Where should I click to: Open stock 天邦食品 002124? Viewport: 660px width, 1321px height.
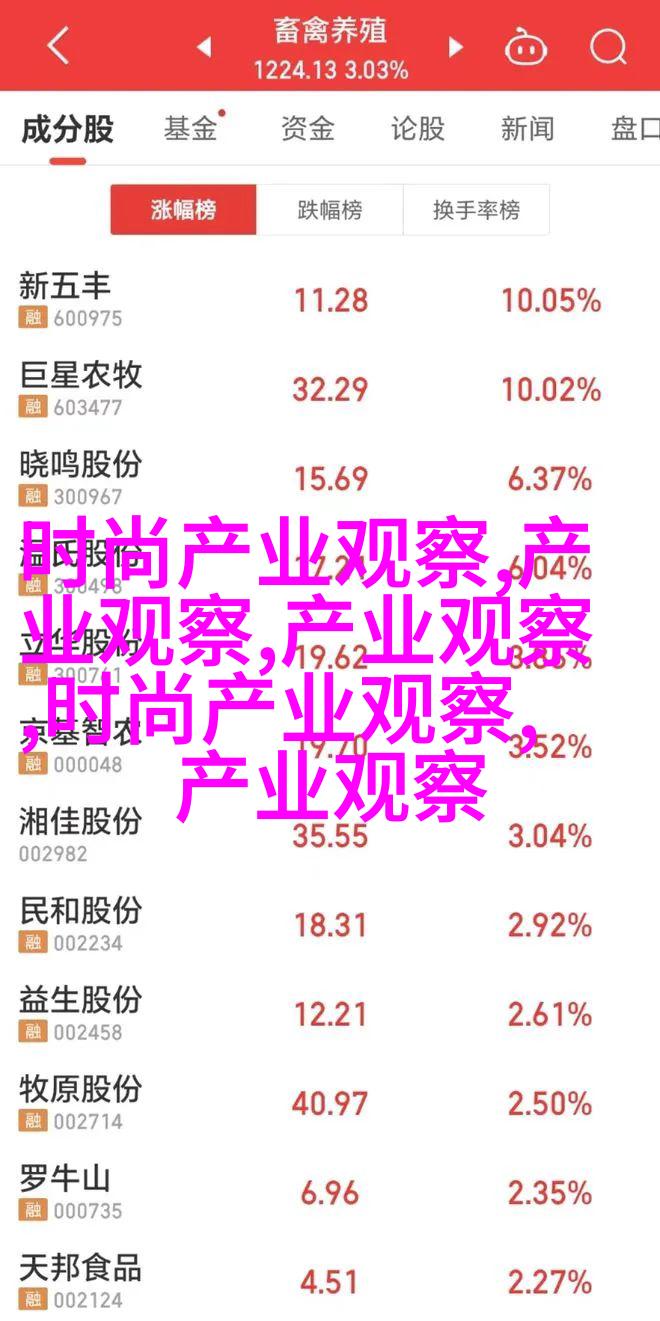pos(330,1279)
